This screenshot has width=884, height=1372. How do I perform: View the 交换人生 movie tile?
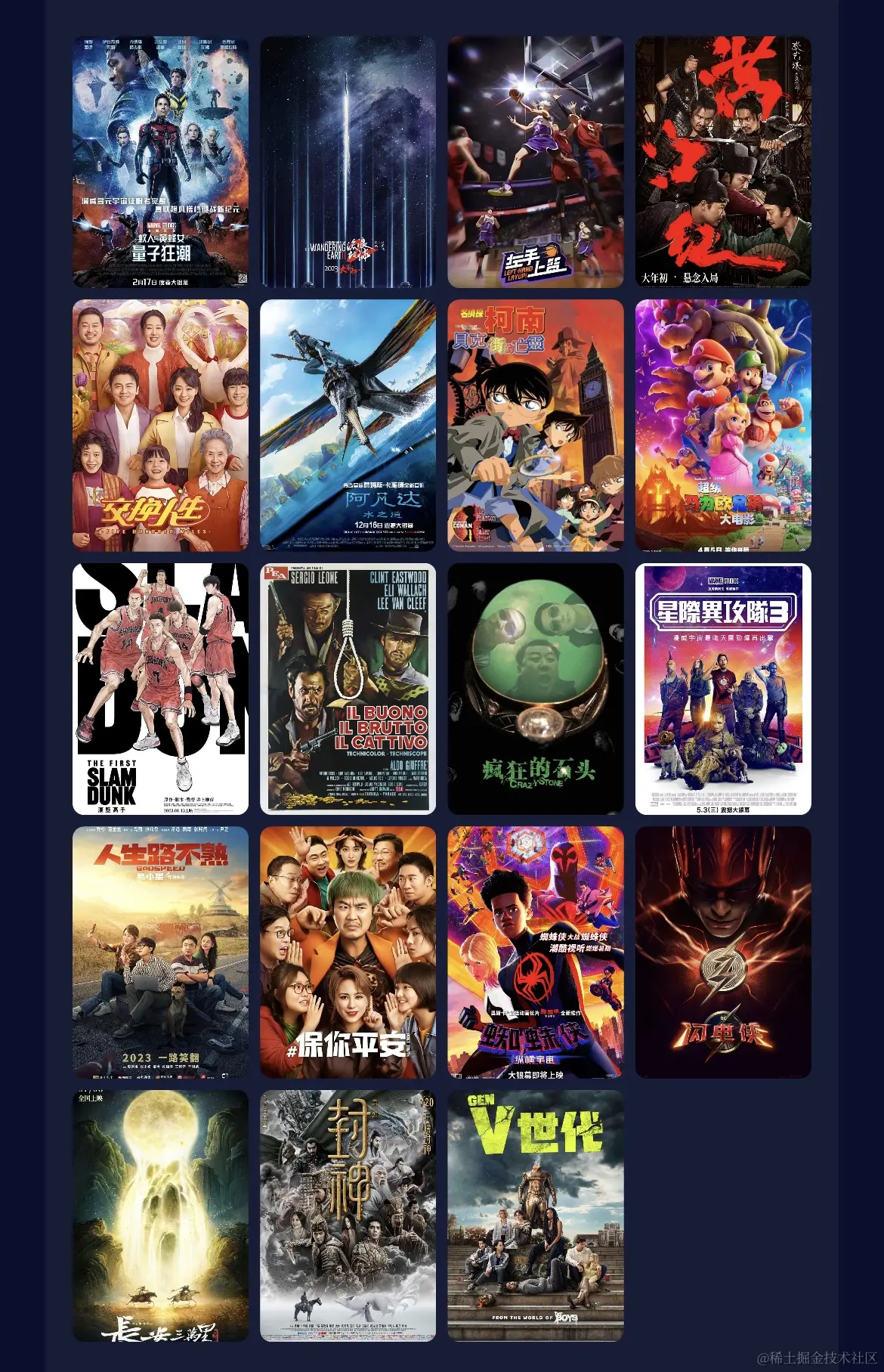tap(160, 425)
